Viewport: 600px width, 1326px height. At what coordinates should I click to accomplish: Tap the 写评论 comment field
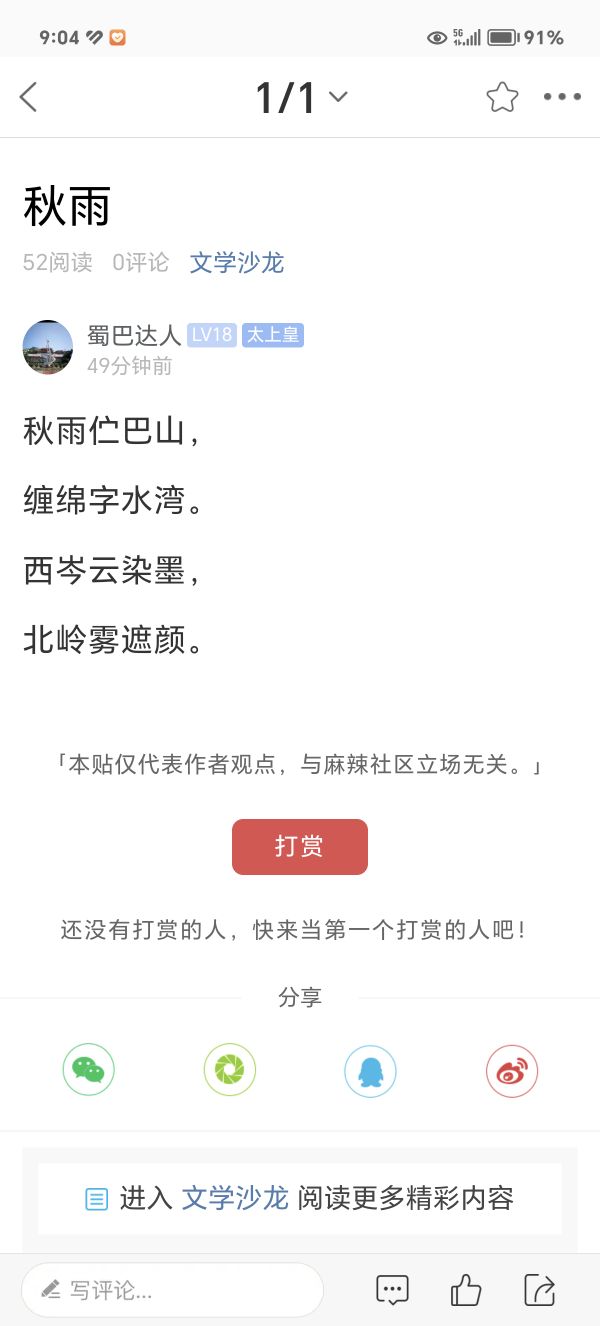point(172,1290)
